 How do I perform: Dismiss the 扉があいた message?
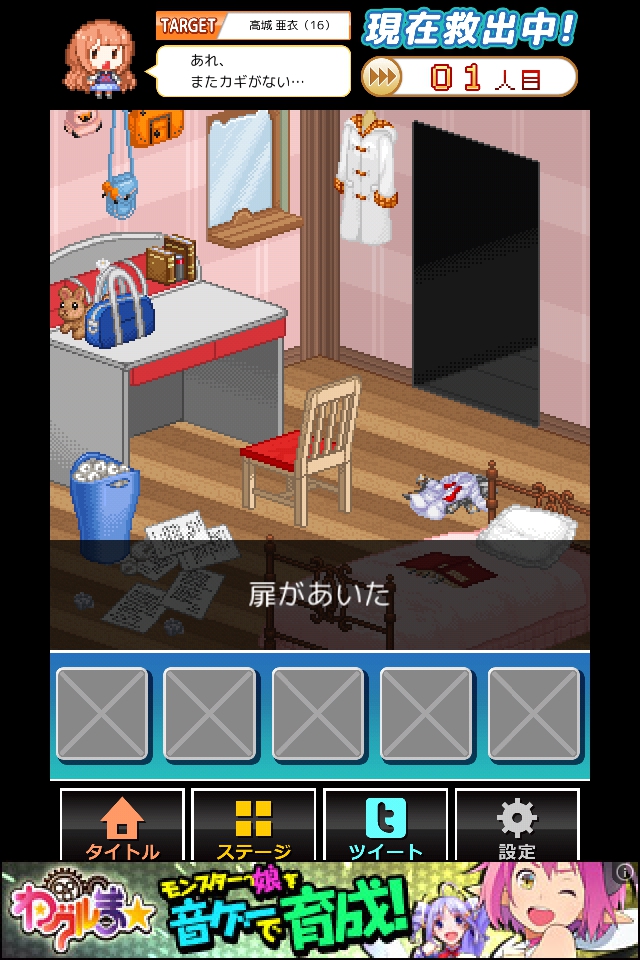[x=320, y=594]
